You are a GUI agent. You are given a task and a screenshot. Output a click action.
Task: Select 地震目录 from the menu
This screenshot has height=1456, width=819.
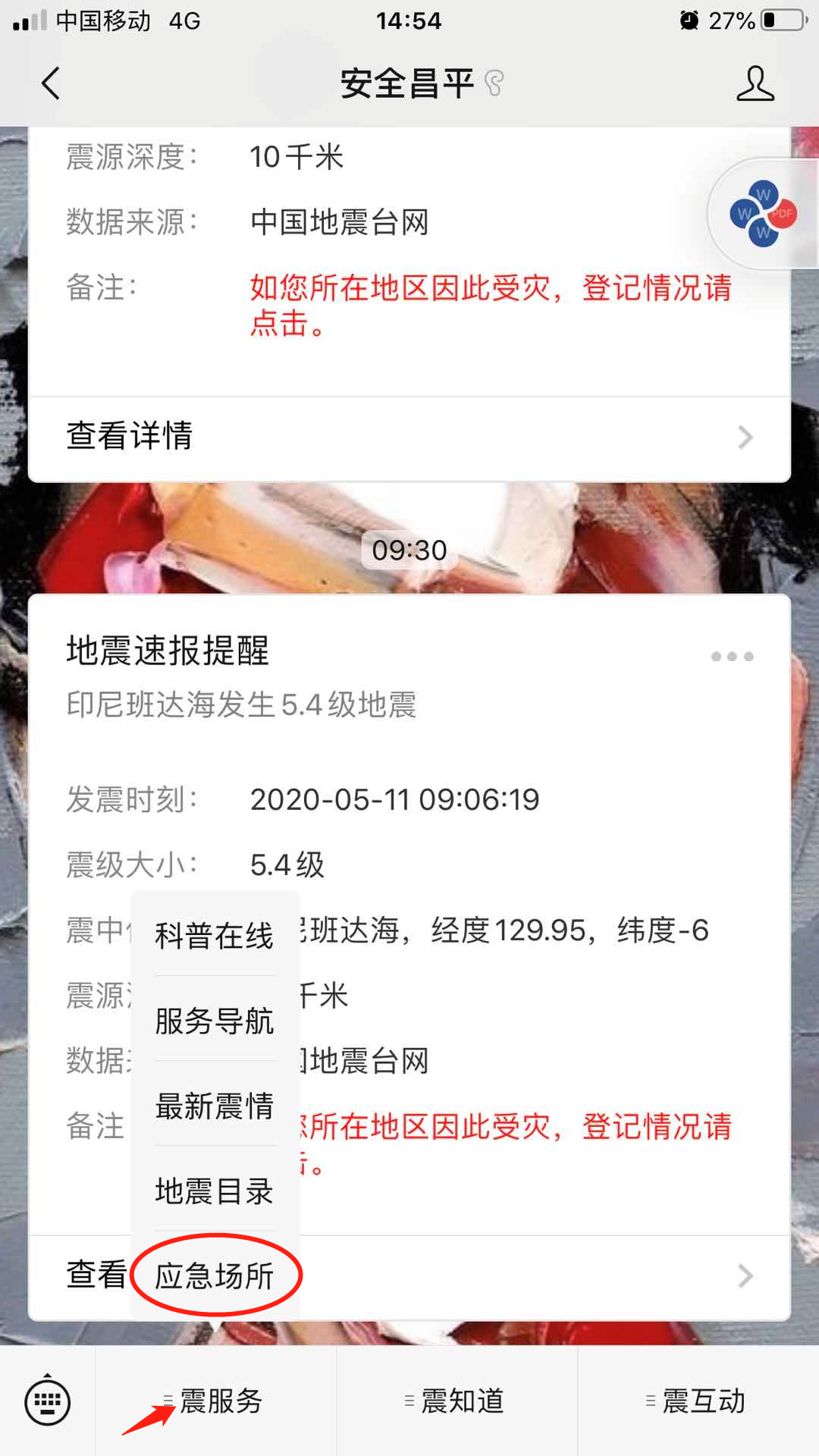pyautogui.click(x=215, y=1191)
